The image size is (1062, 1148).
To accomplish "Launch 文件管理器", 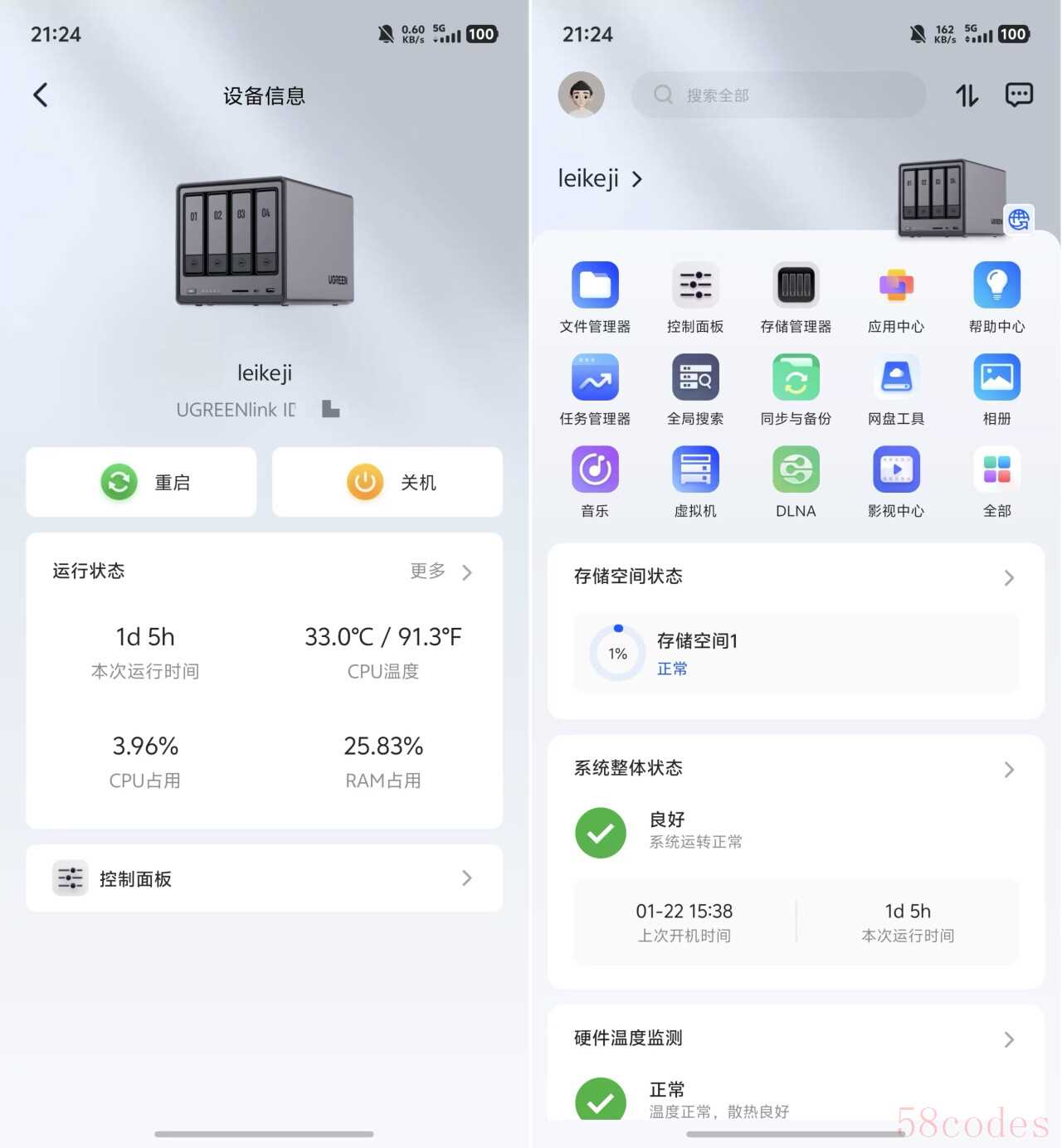I will (x=595, y=296).
